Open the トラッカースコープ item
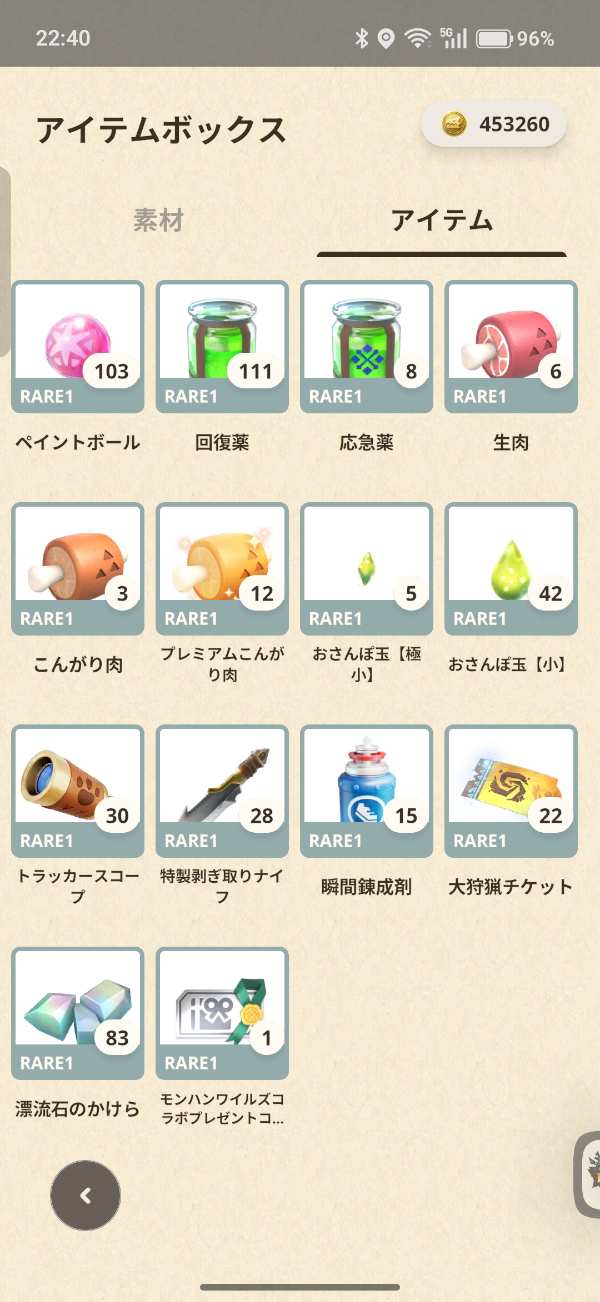 point(78,791)
